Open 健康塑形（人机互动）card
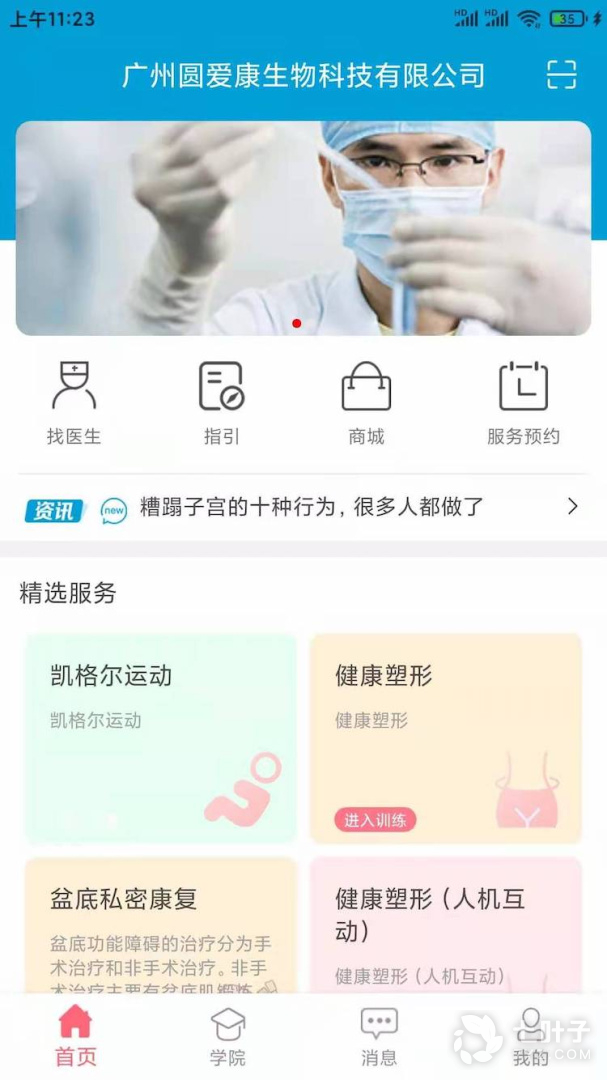The height and width of the screenshot is (1080, 607). pos(445,925)
